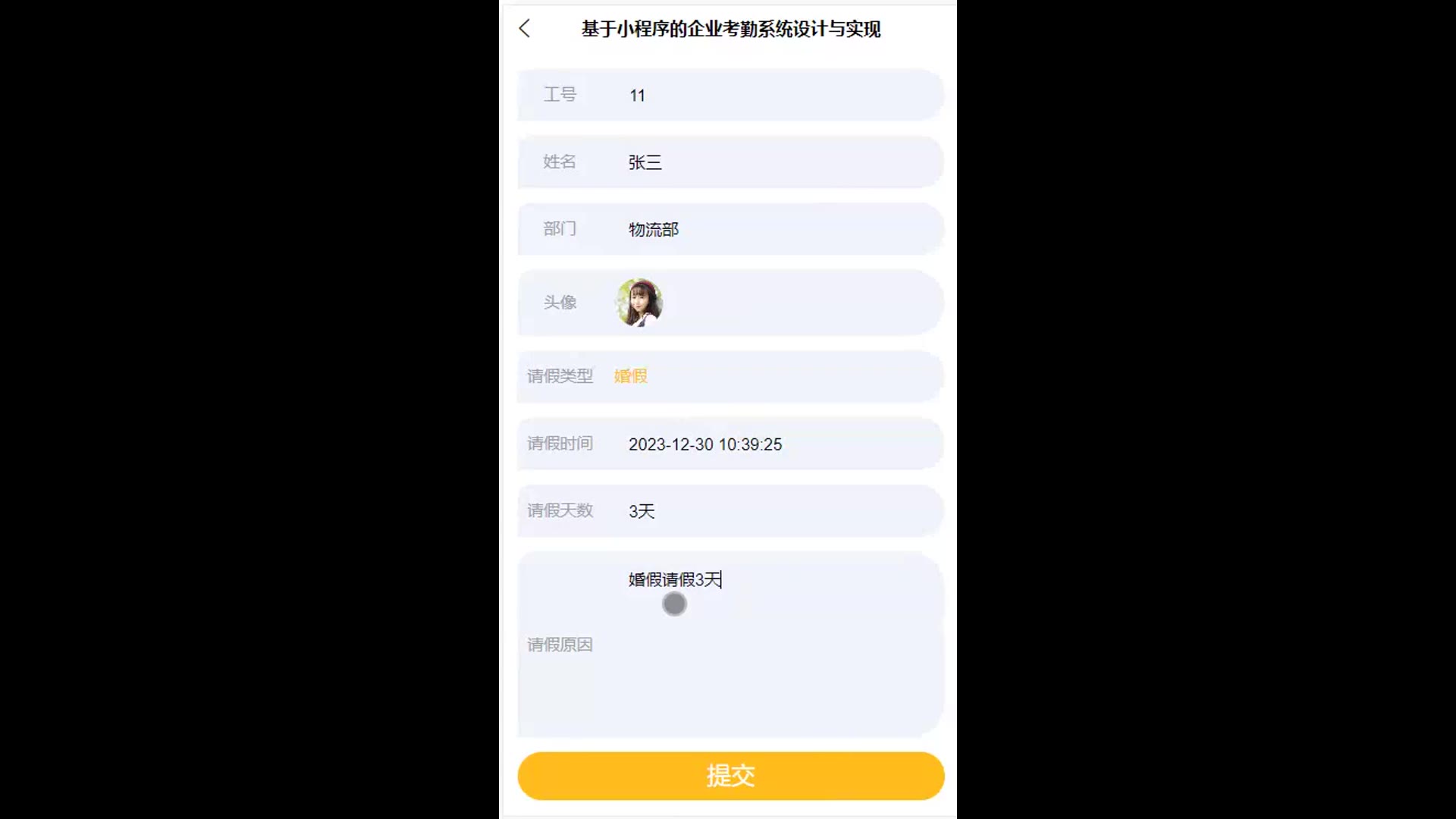The image size is (1456, 819).
Task: Tap the 头像 avatar picture
Action: (x=639, y=303)
